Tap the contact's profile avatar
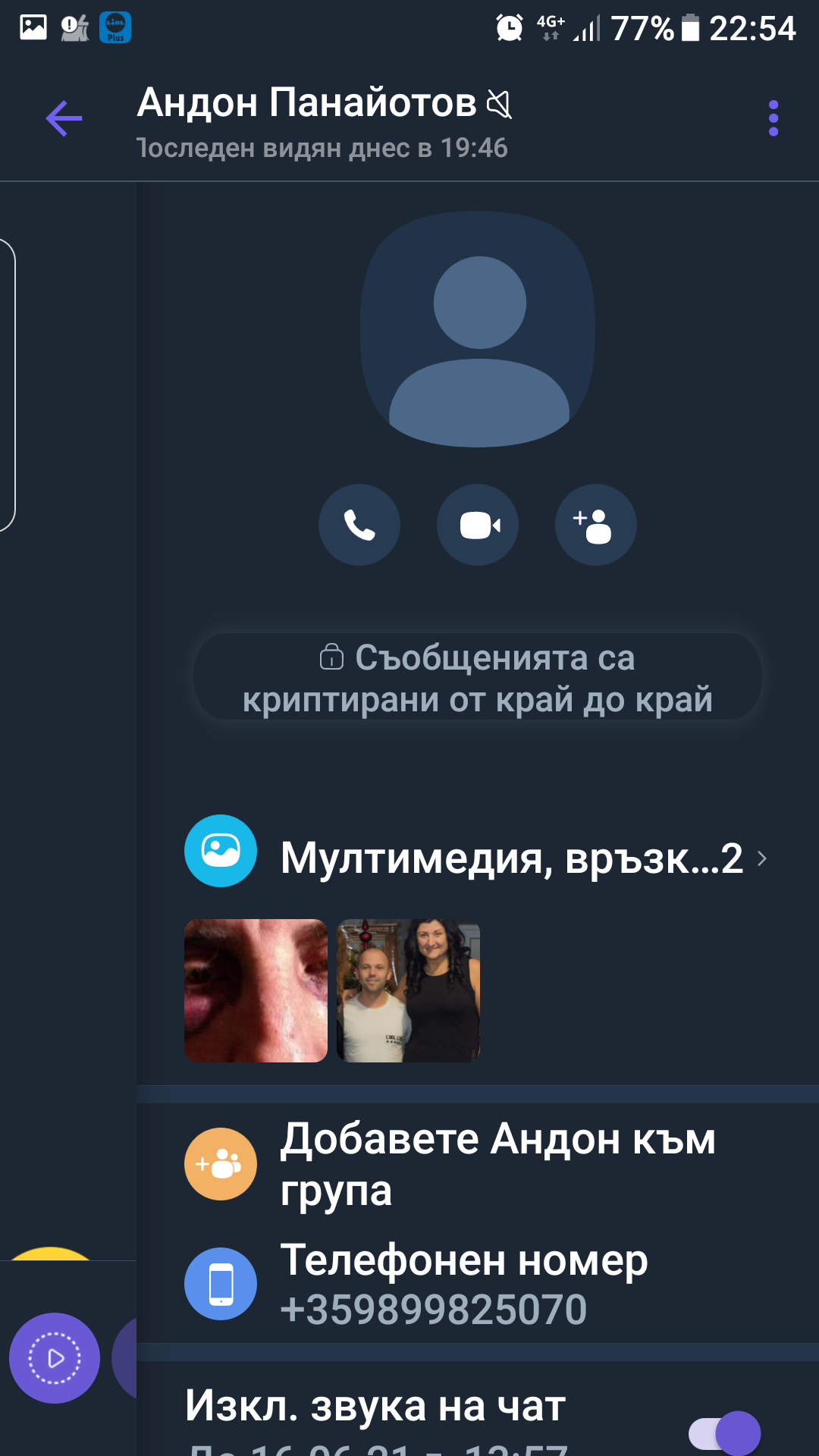 coord(478,330)
